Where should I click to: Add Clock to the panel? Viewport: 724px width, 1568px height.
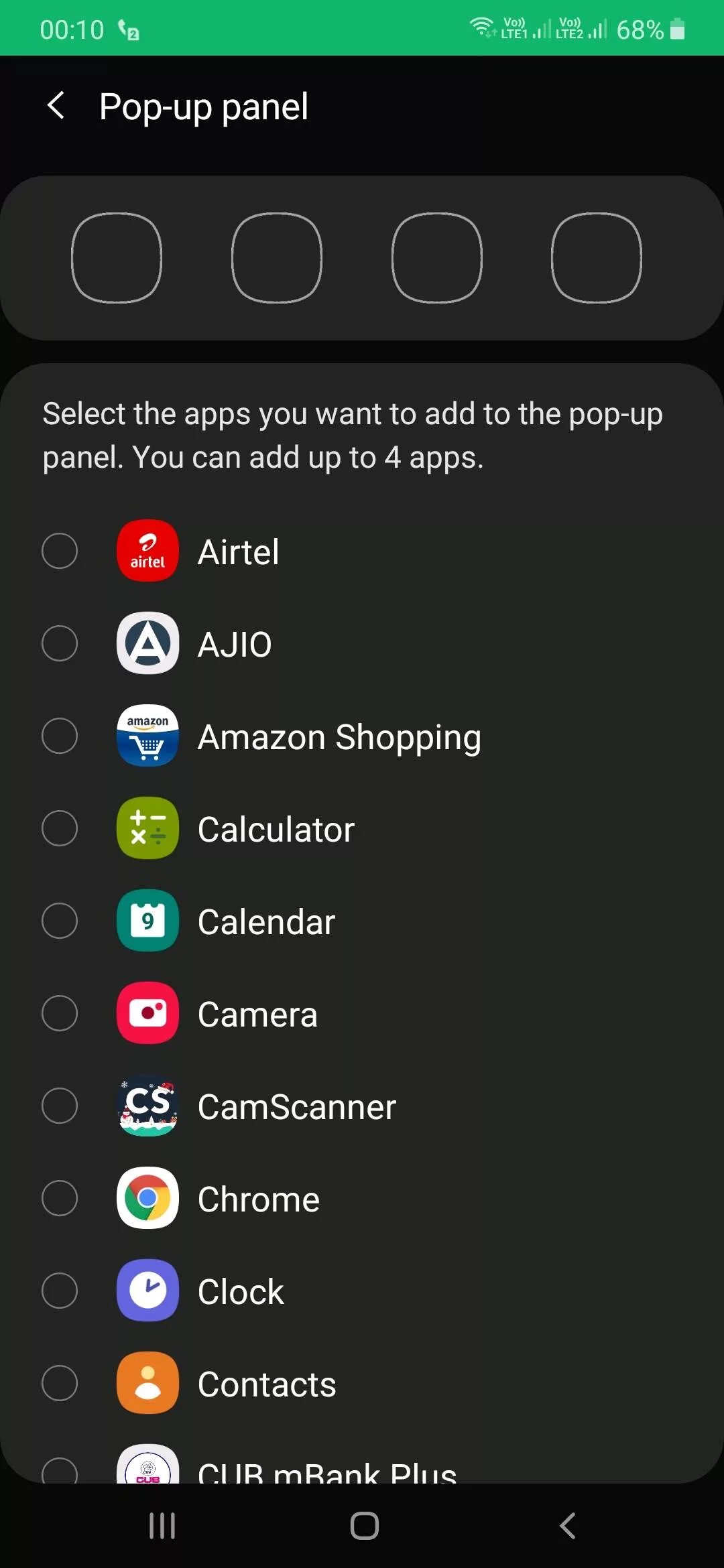point(362,1291)
